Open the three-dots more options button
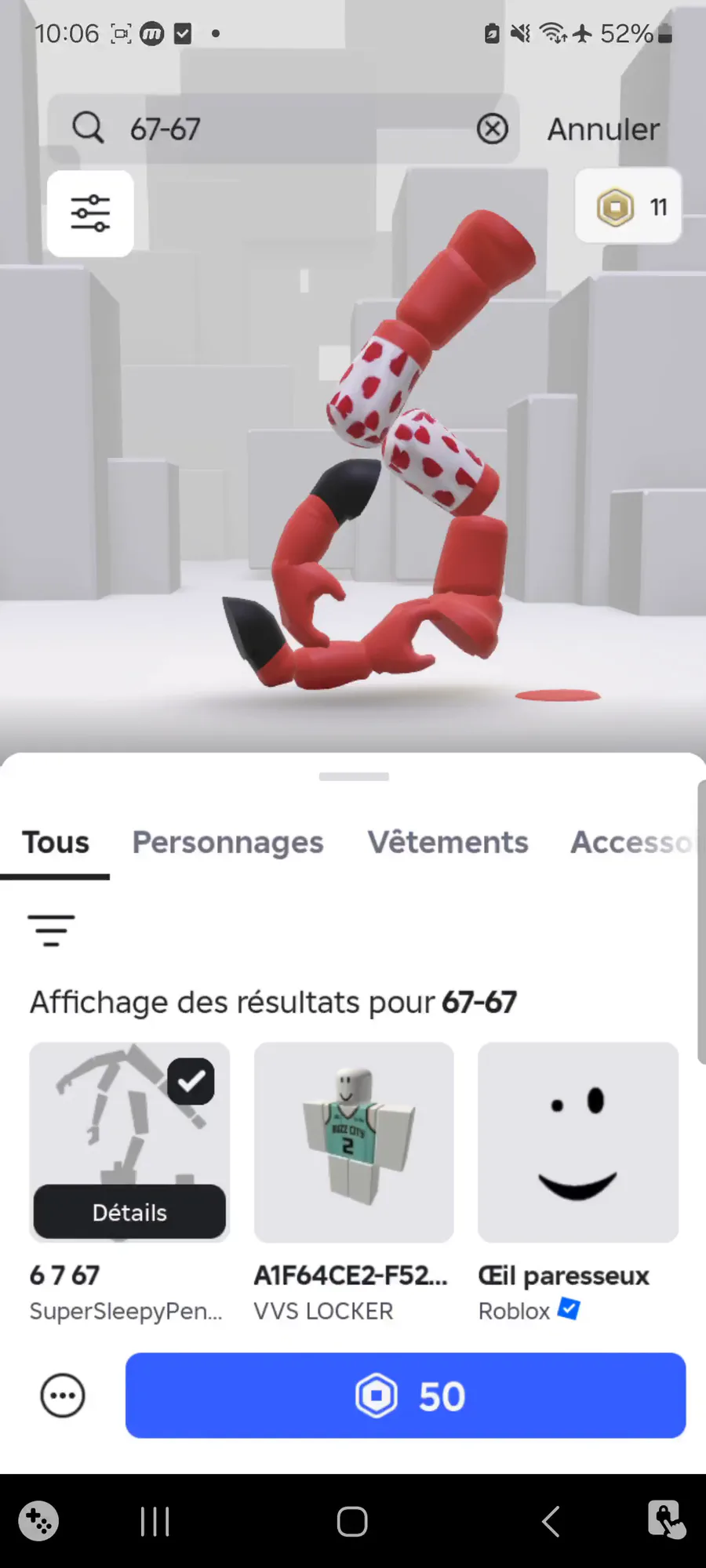706x1568 pixels. point(63,1396)
